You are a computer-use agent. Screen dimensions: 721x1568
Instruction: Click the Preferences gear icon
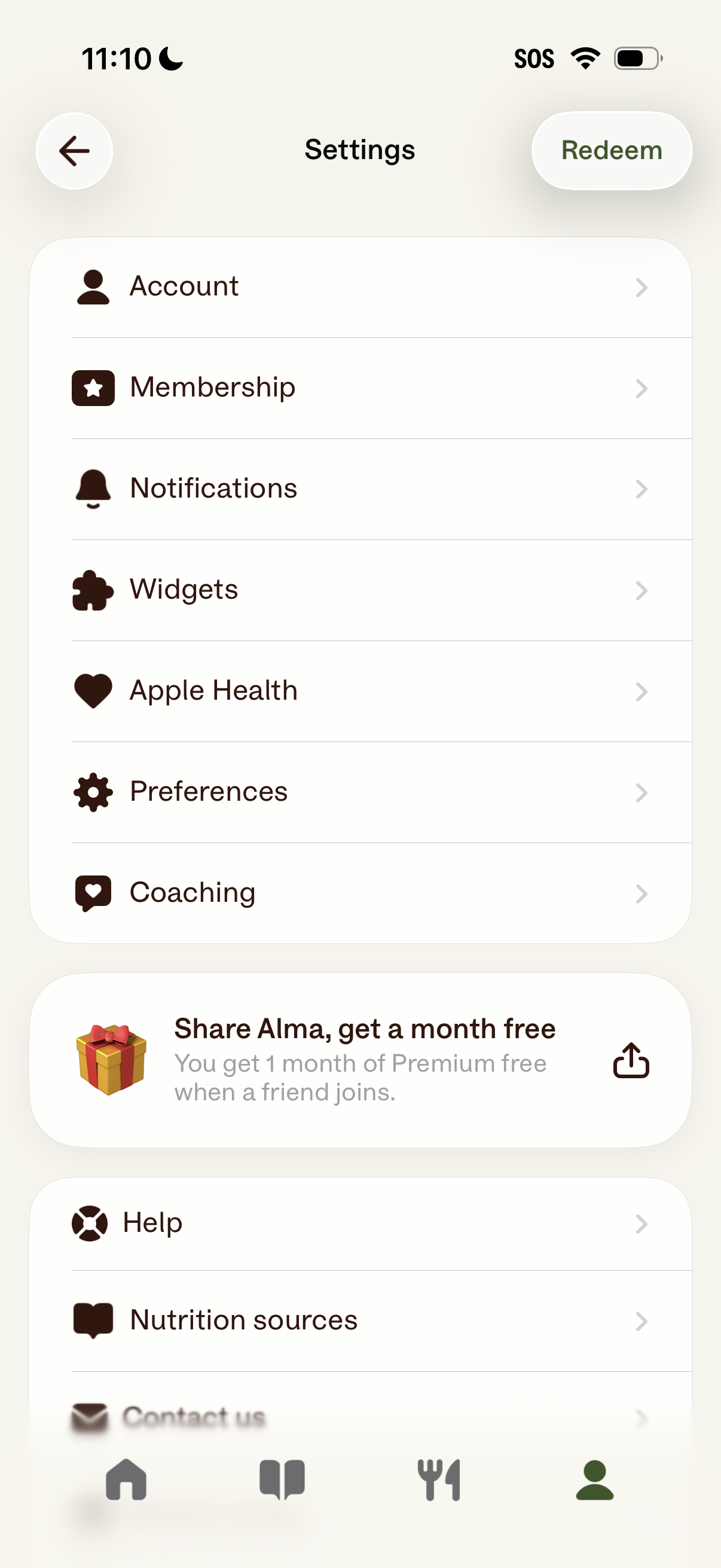click(x=93, y=792)
